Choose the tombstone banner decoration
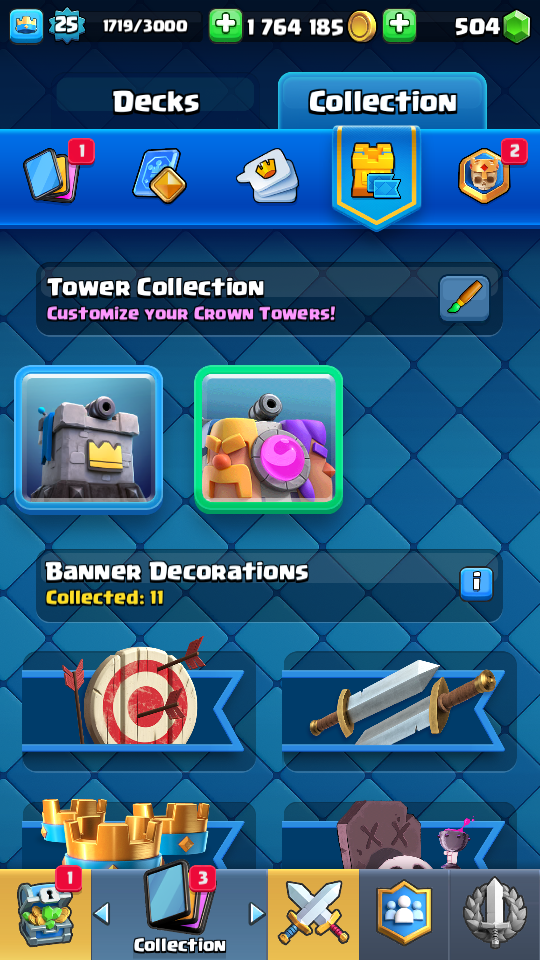The width and height of the screenshot is (540, 960). click(x=400, y=836)
